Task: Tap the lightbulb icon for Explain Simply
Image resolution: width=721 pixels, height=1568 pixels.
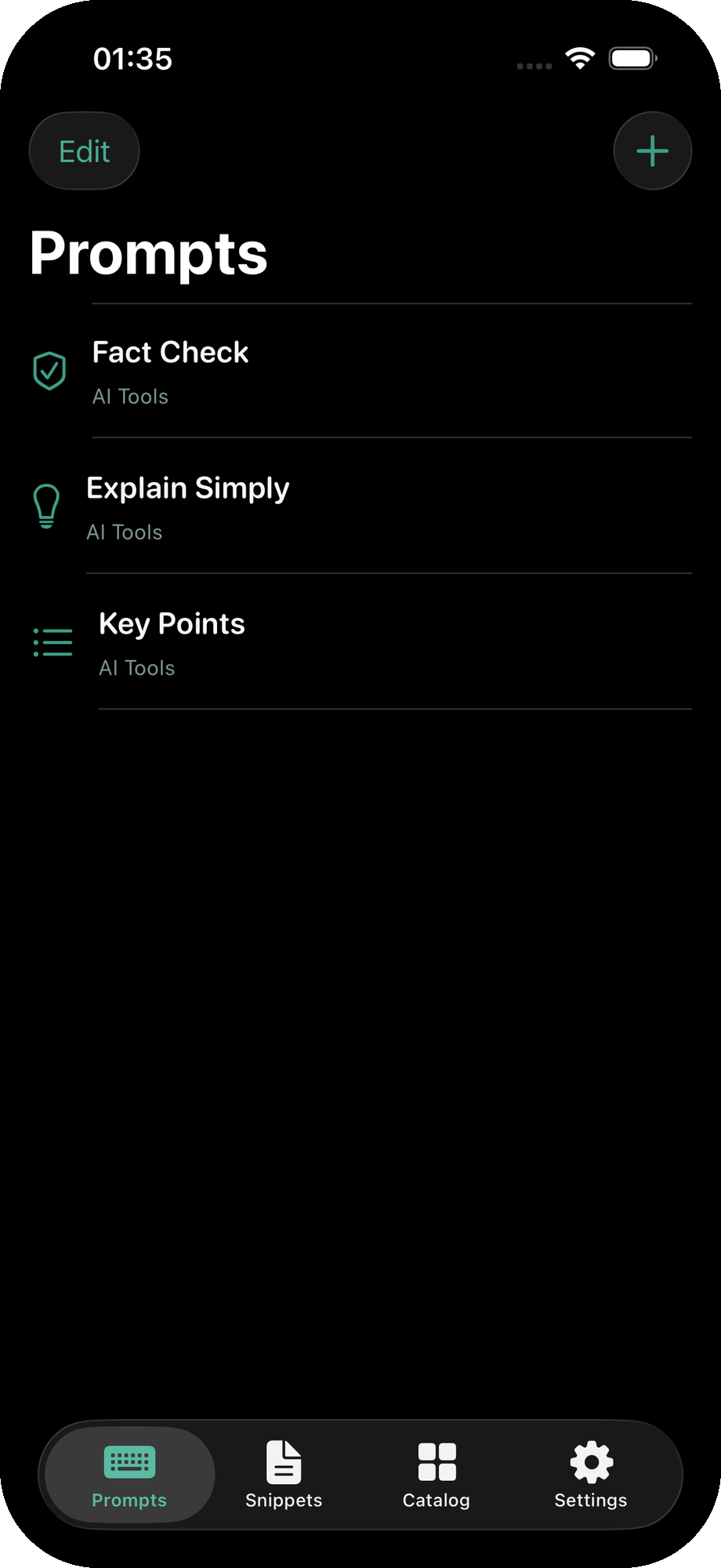Action: point(46,506)
